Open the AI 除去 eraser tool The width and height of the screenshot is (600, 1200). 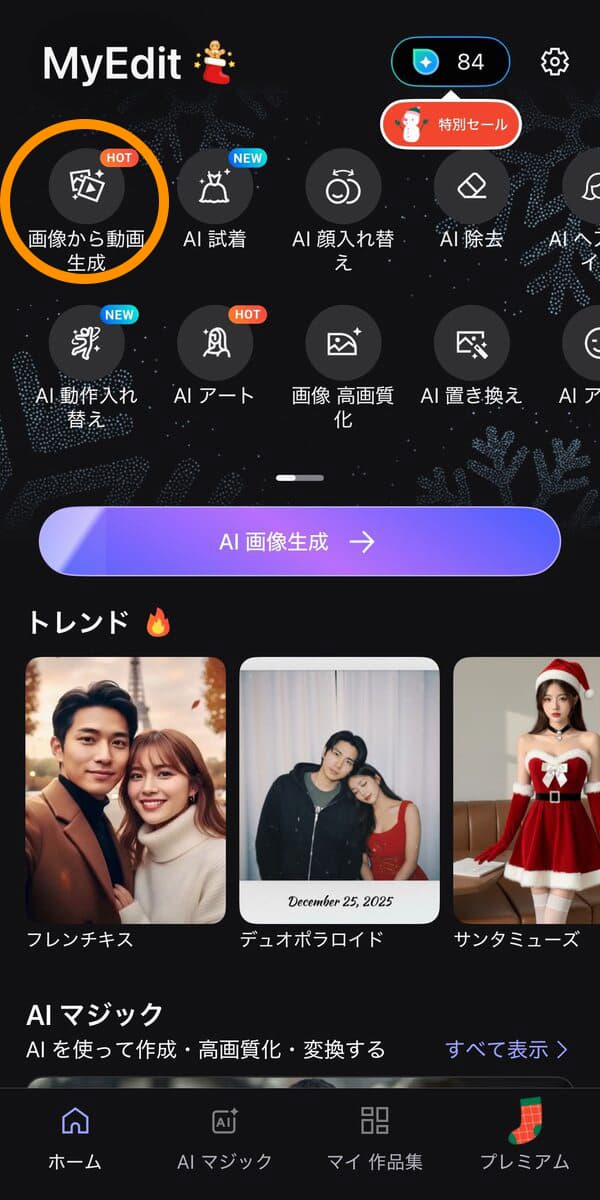(471, 187)
